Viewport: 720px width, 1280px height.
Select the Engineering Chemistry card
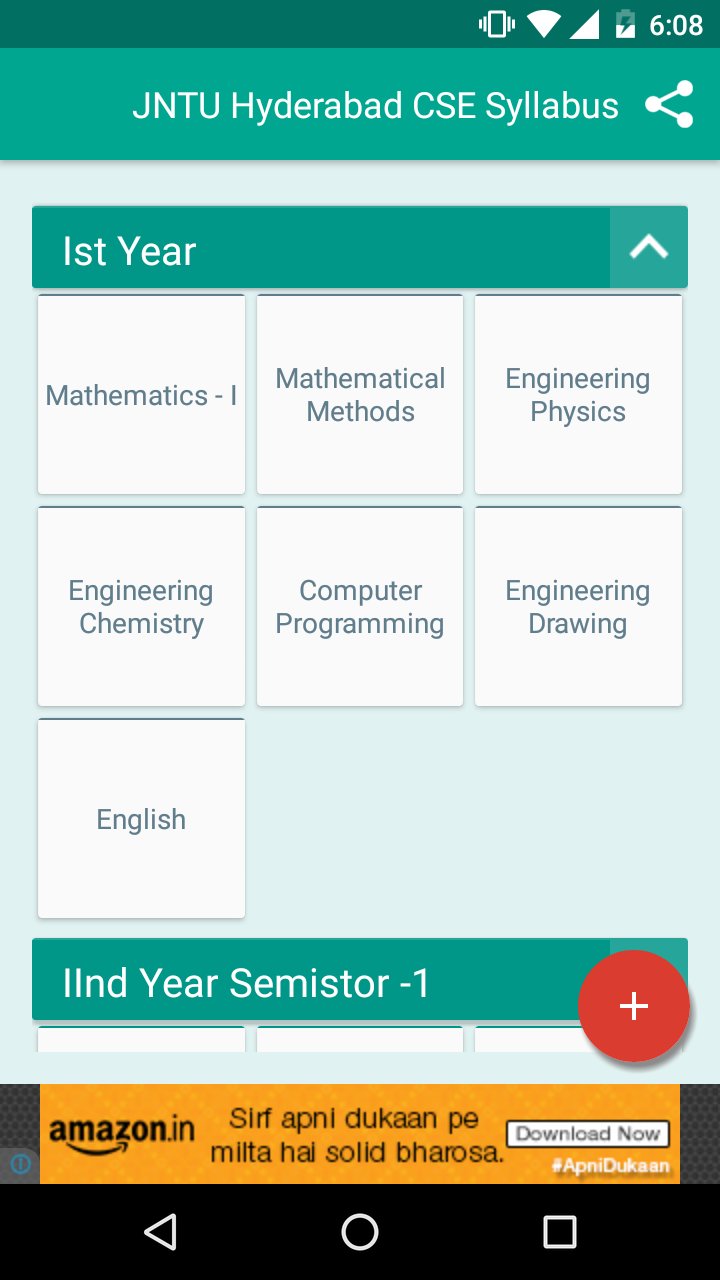[141, 606]
